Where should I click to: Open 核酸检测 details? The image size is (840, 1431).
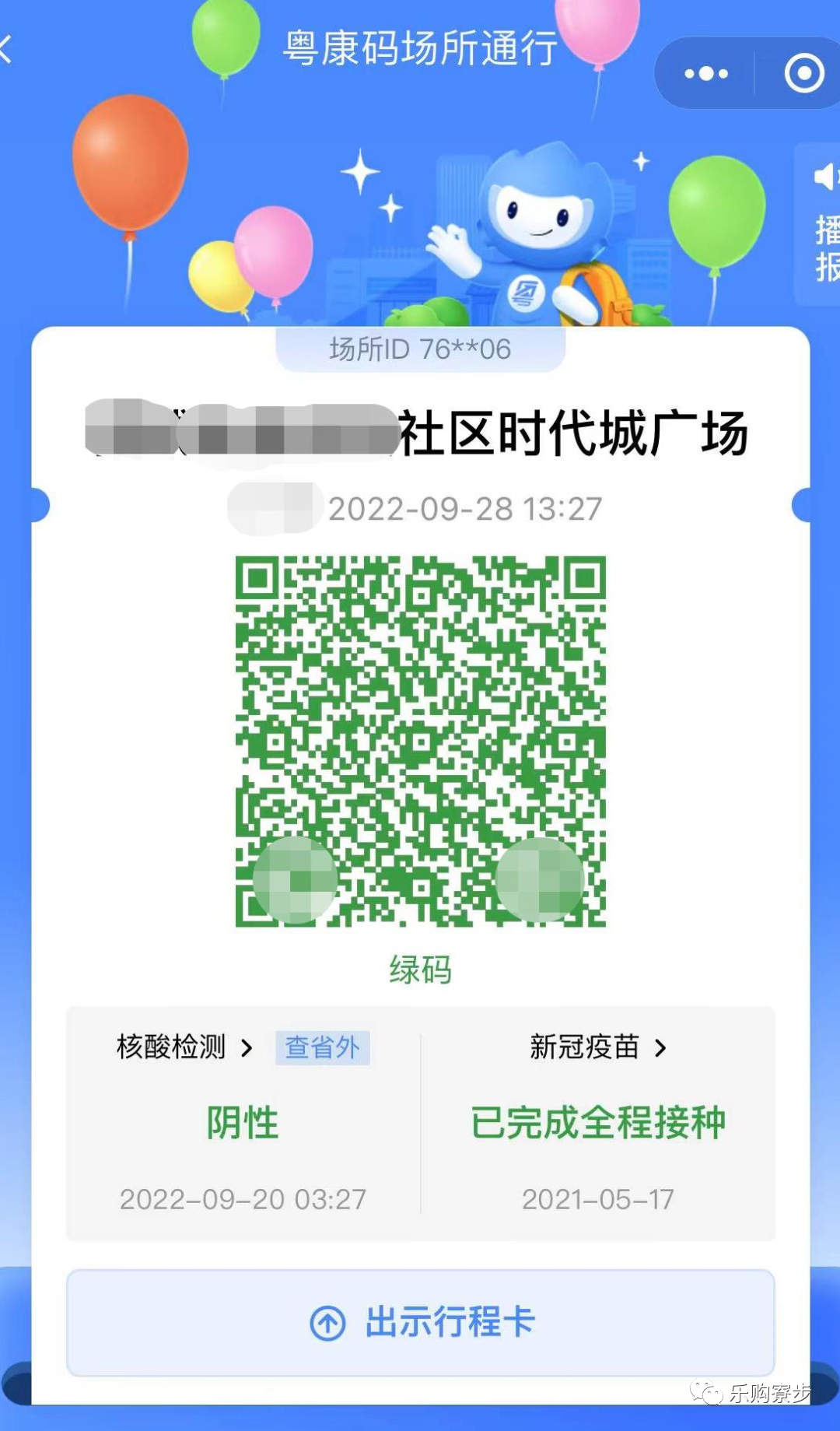184,1047
